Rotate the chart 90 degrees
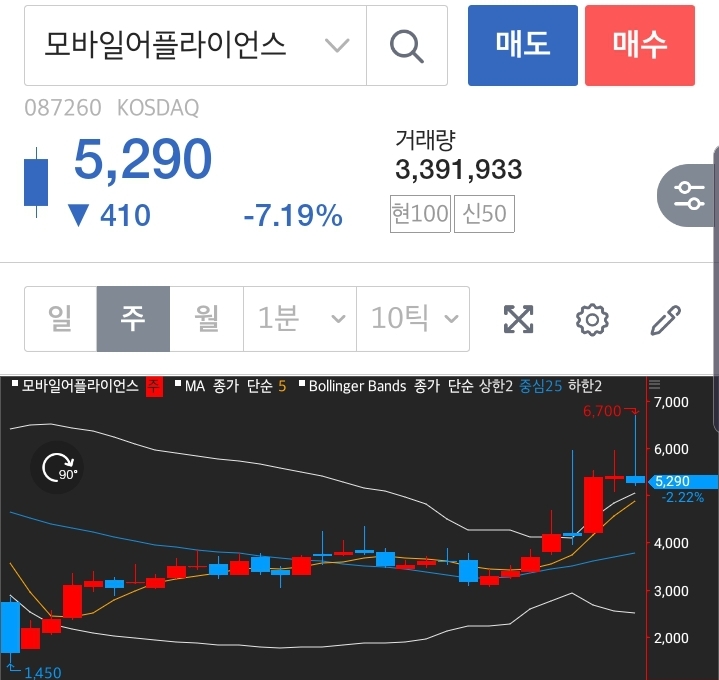The width and height of the screenshot is (719, 680). pos(56,468)
